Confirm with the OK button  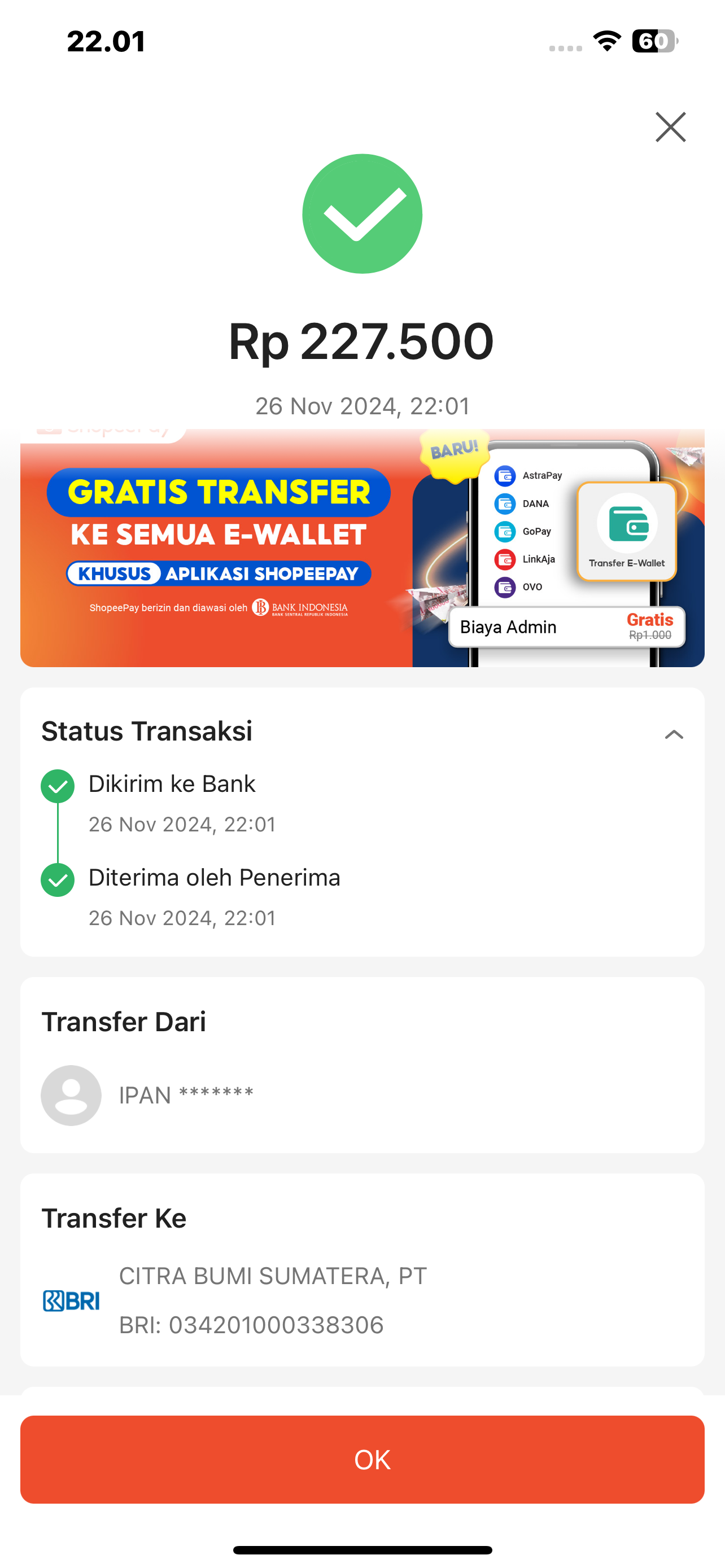coord(362,1459)
